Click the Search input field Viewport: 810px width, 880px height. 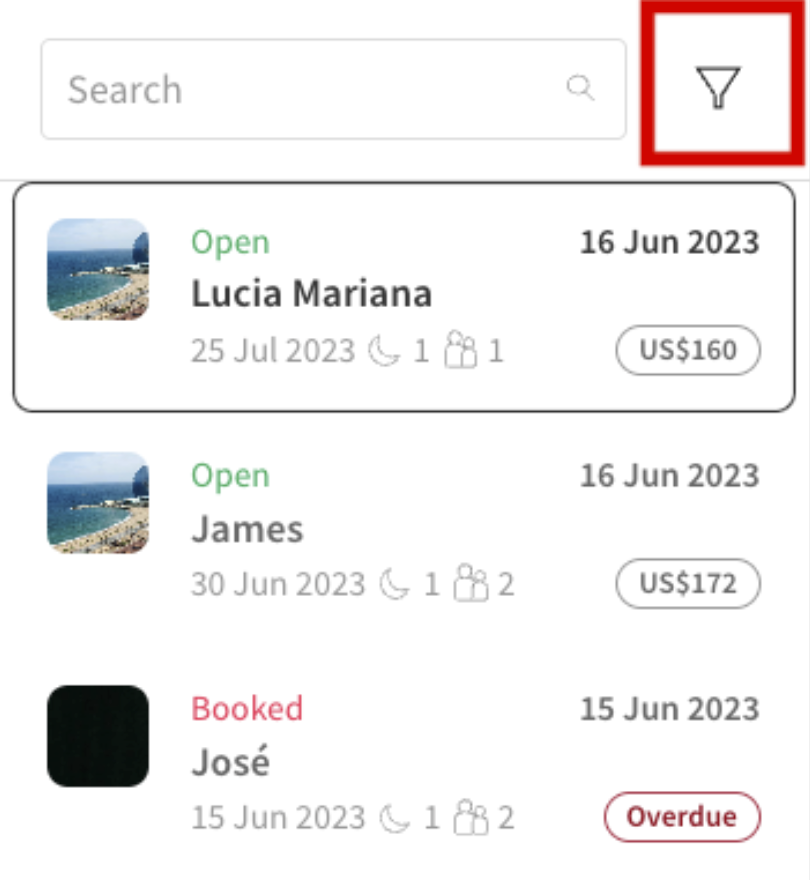point(250,88)
